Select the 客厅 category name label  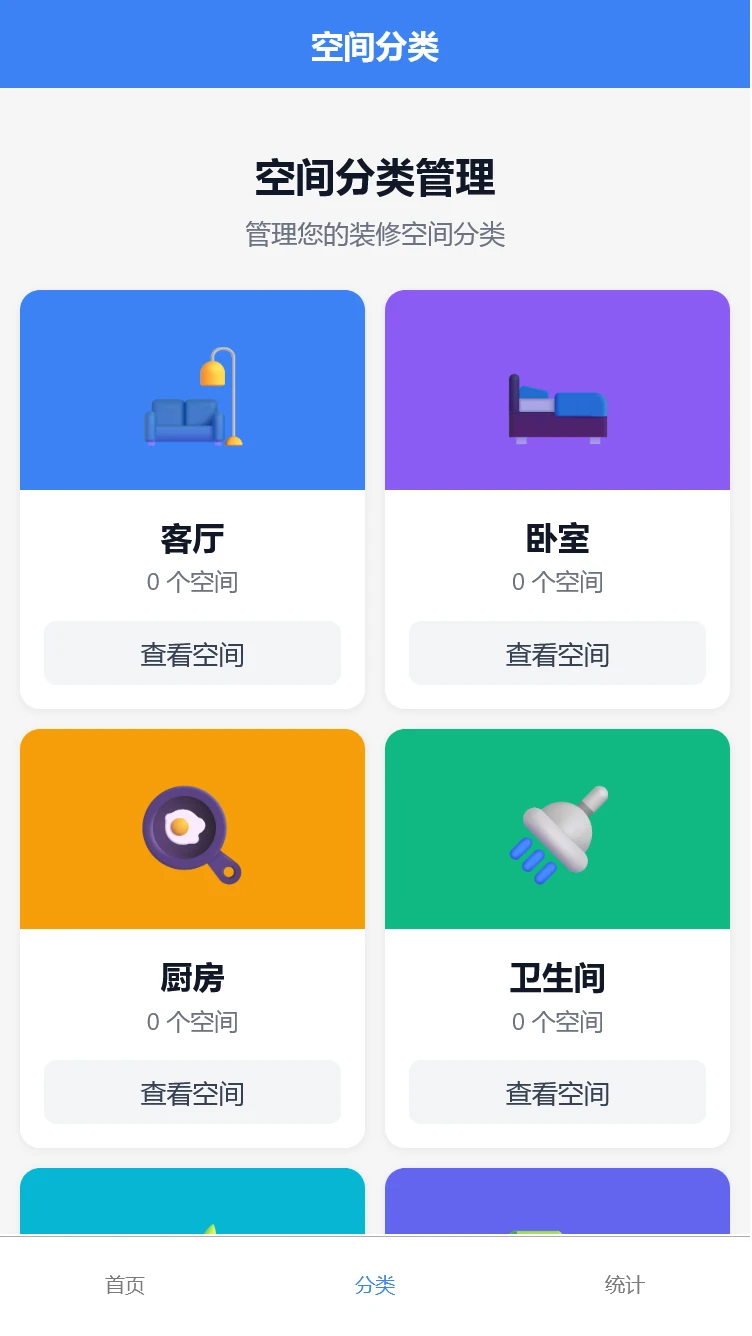pos(192,538)
